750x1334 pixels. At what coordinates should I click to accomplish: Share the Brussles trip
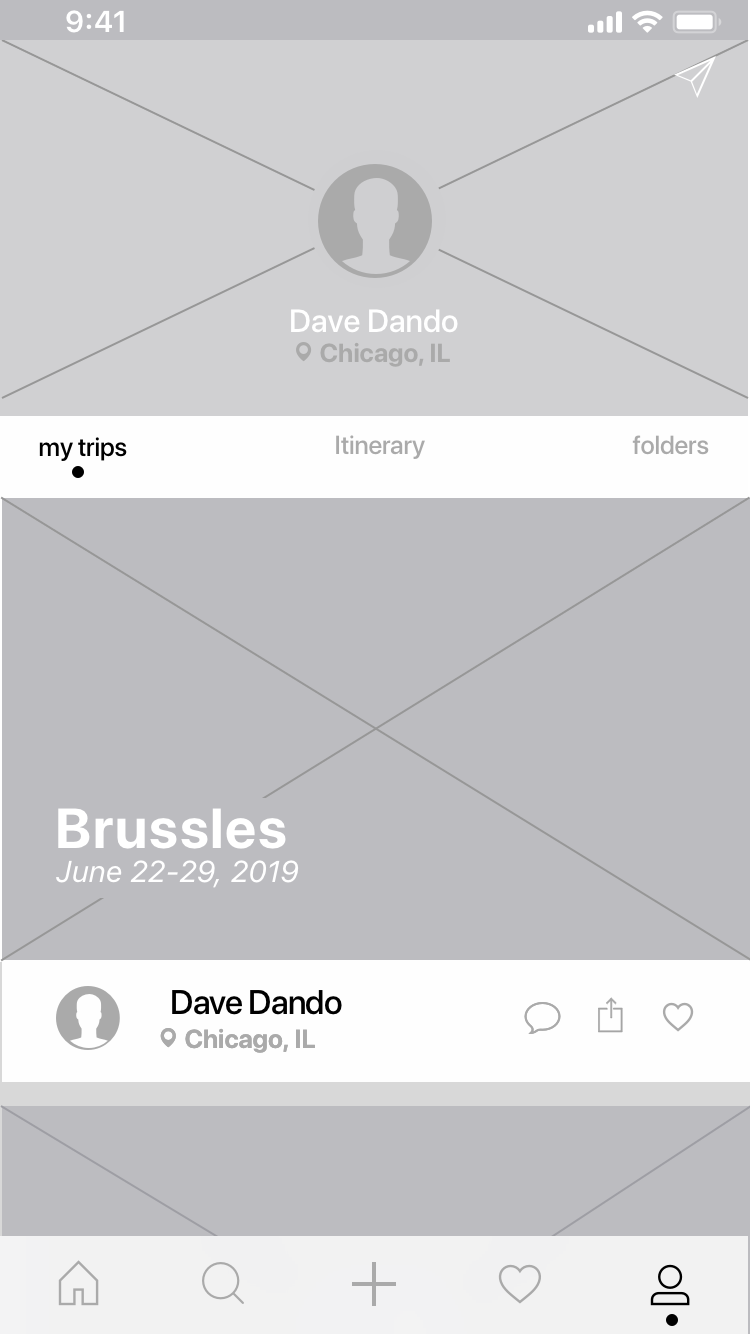610,1015
